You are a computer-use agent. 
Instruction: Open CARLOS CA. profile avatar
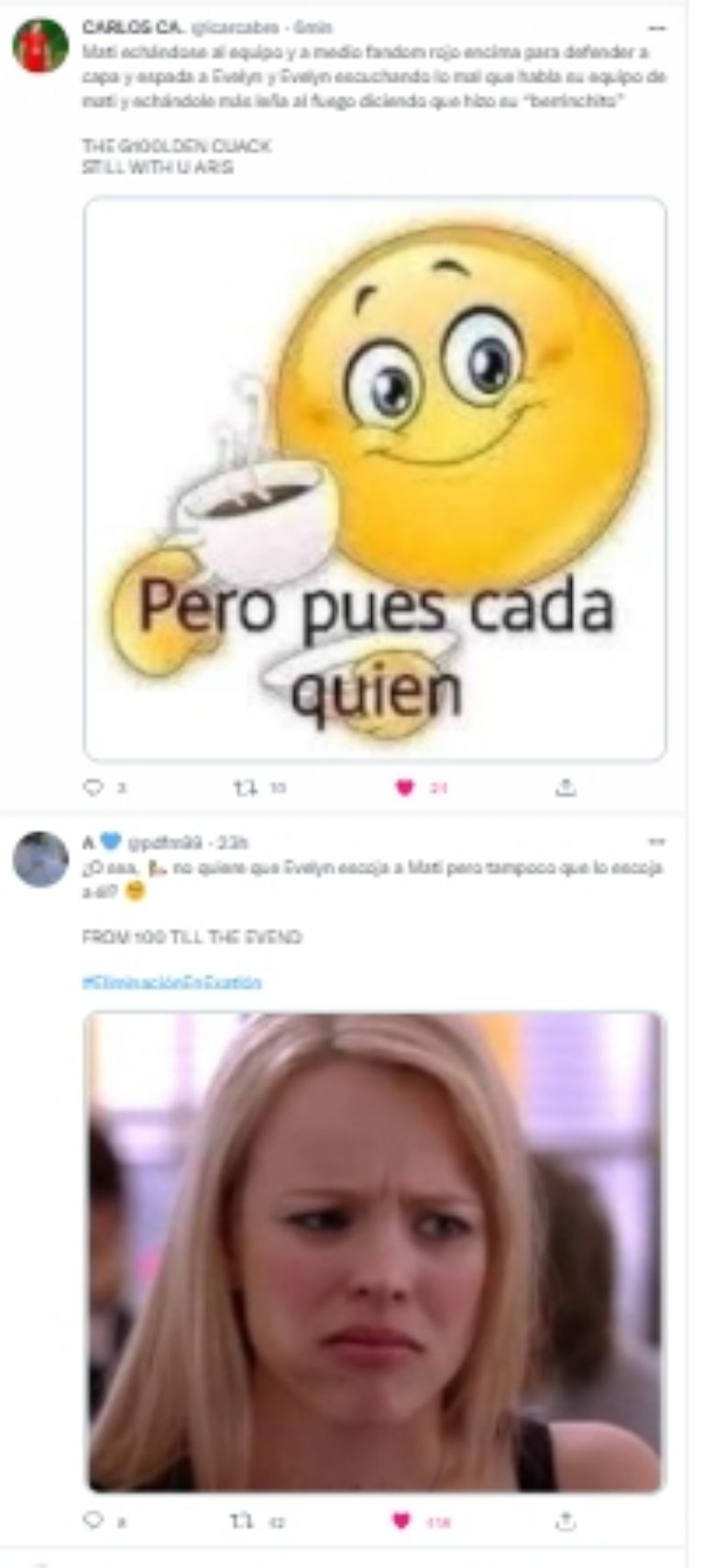click(40, 45)
